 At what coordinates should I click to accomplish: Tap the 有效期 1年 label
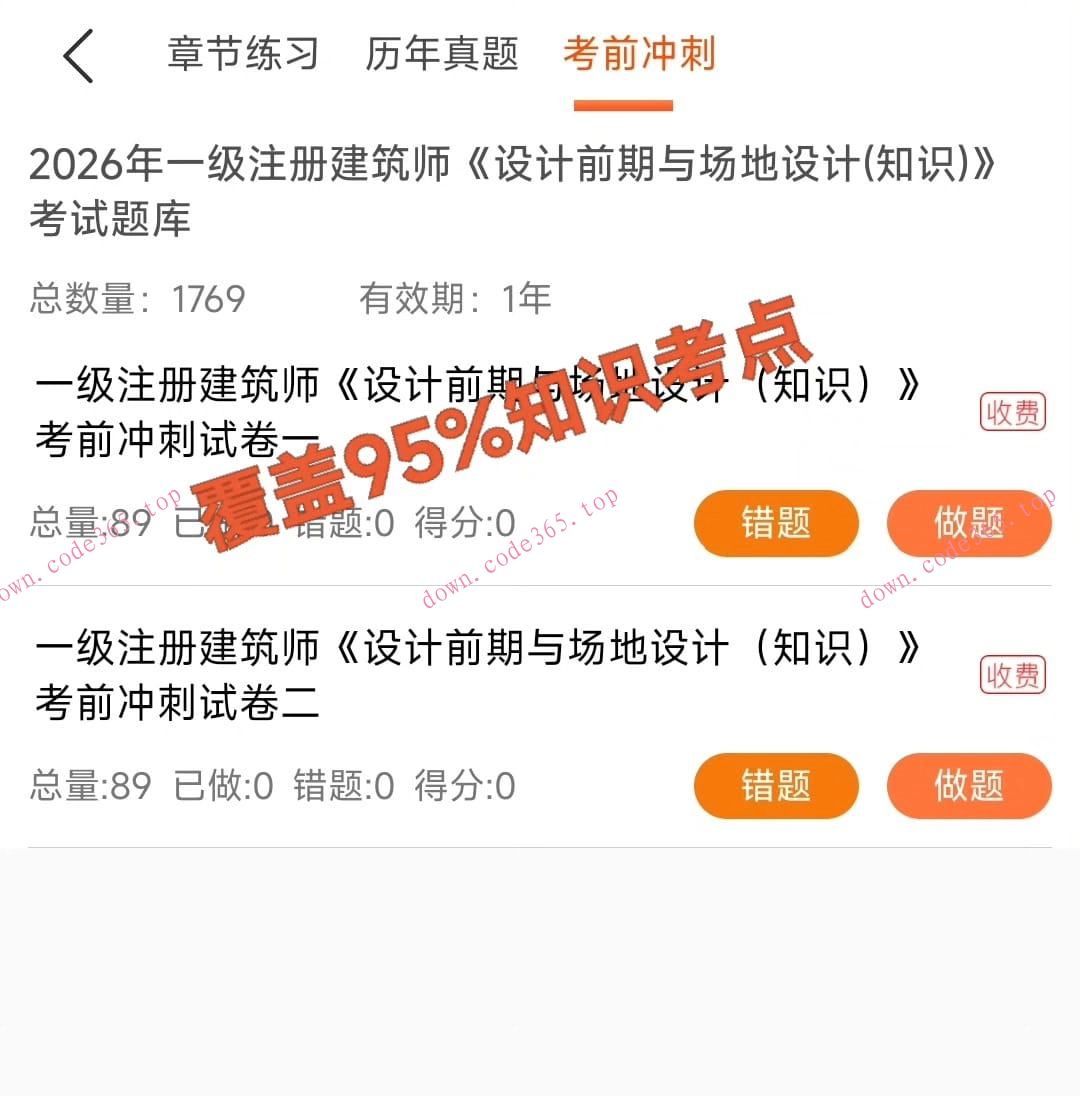pos(455,299)
